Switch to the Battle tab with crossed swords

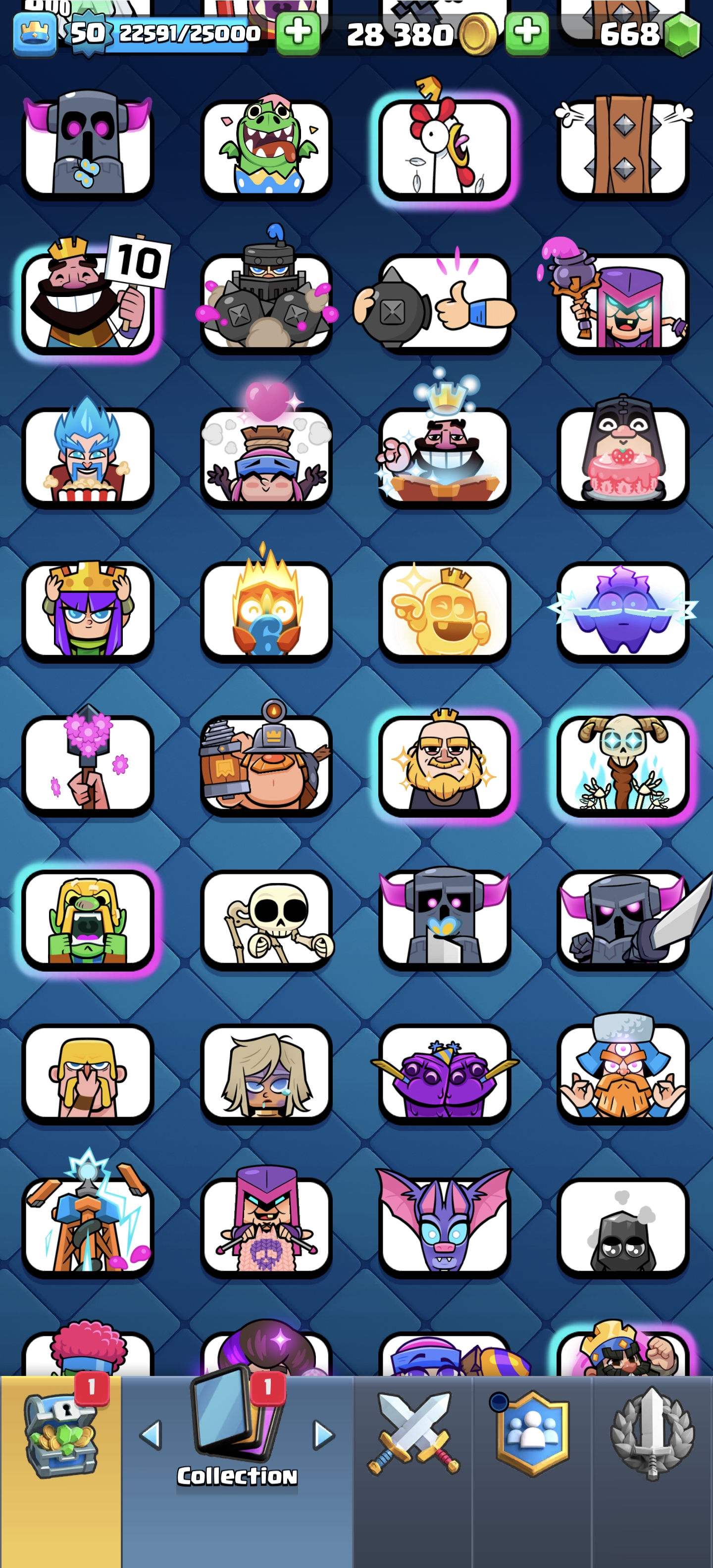point(413,1435)
